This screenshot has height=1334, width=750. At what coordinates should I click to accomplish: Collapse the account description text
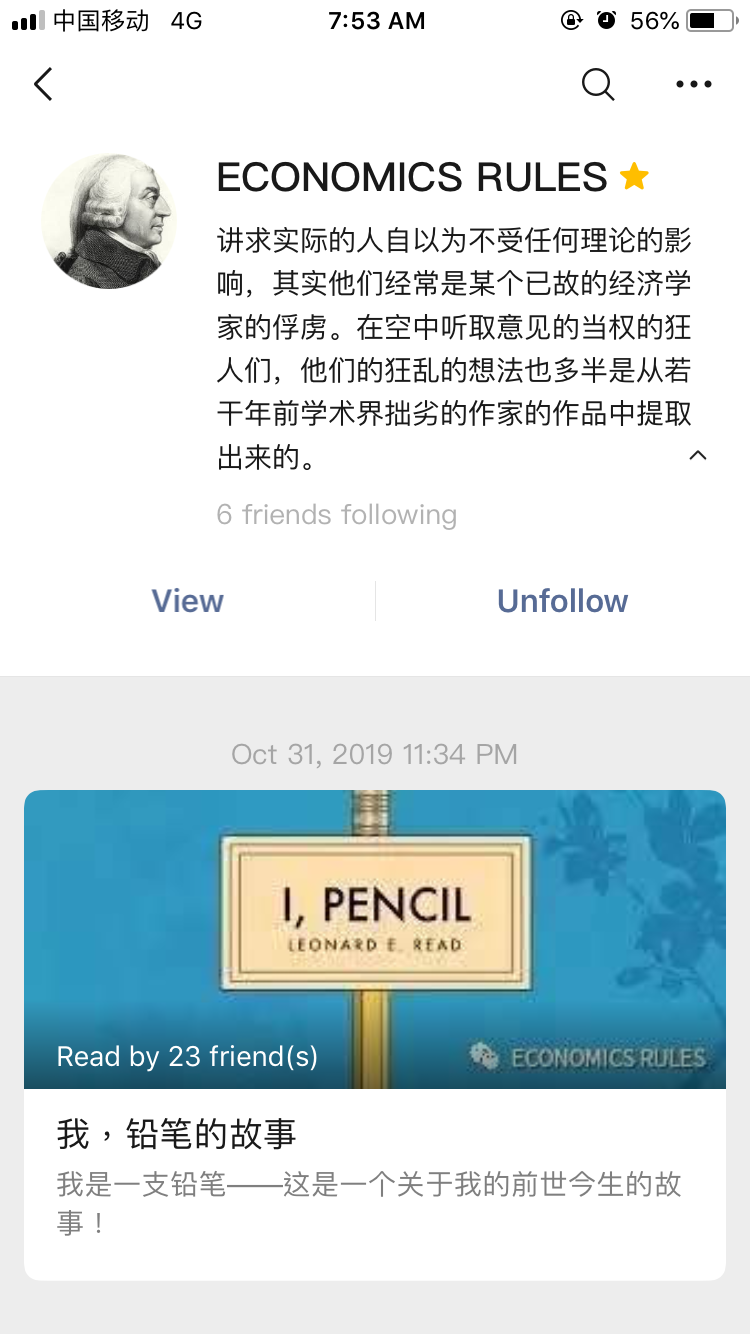698,456
